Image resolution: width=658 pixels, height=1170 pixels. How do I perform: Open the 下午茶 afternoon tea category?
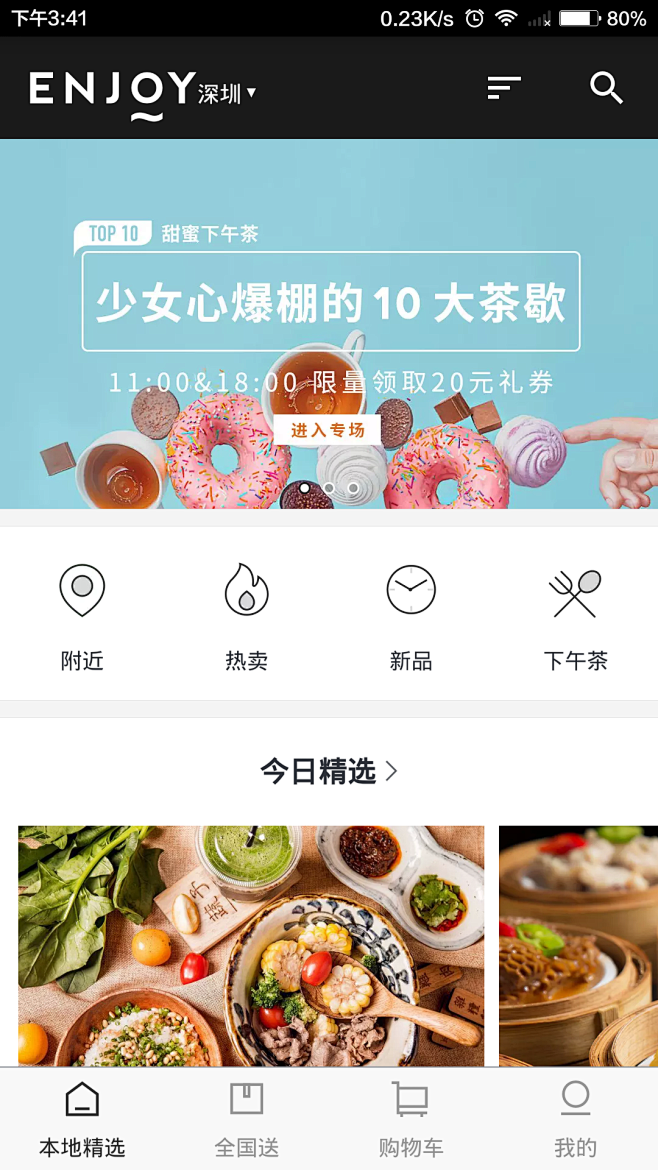(575, 615)
